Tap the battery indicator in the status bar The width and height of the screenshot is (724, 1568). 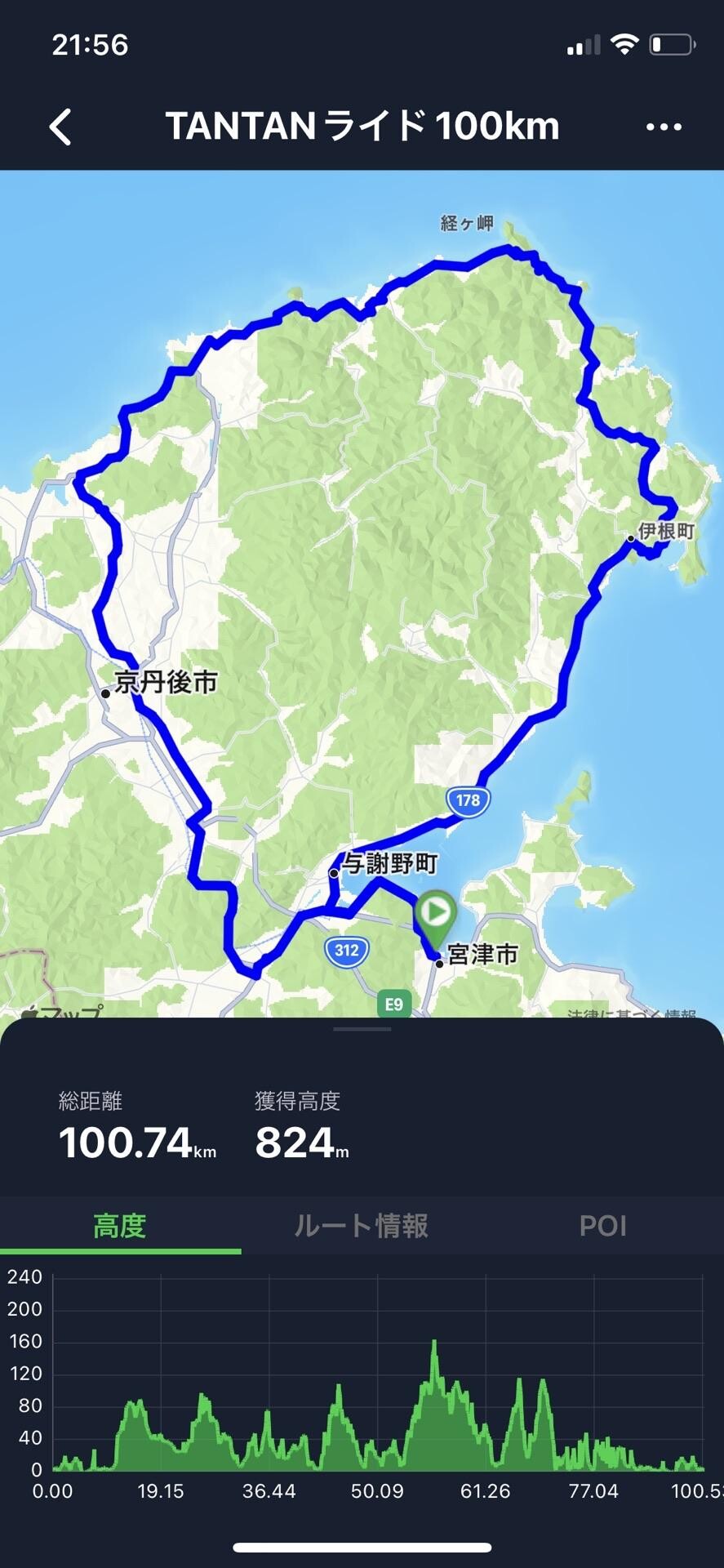[671, 45]
